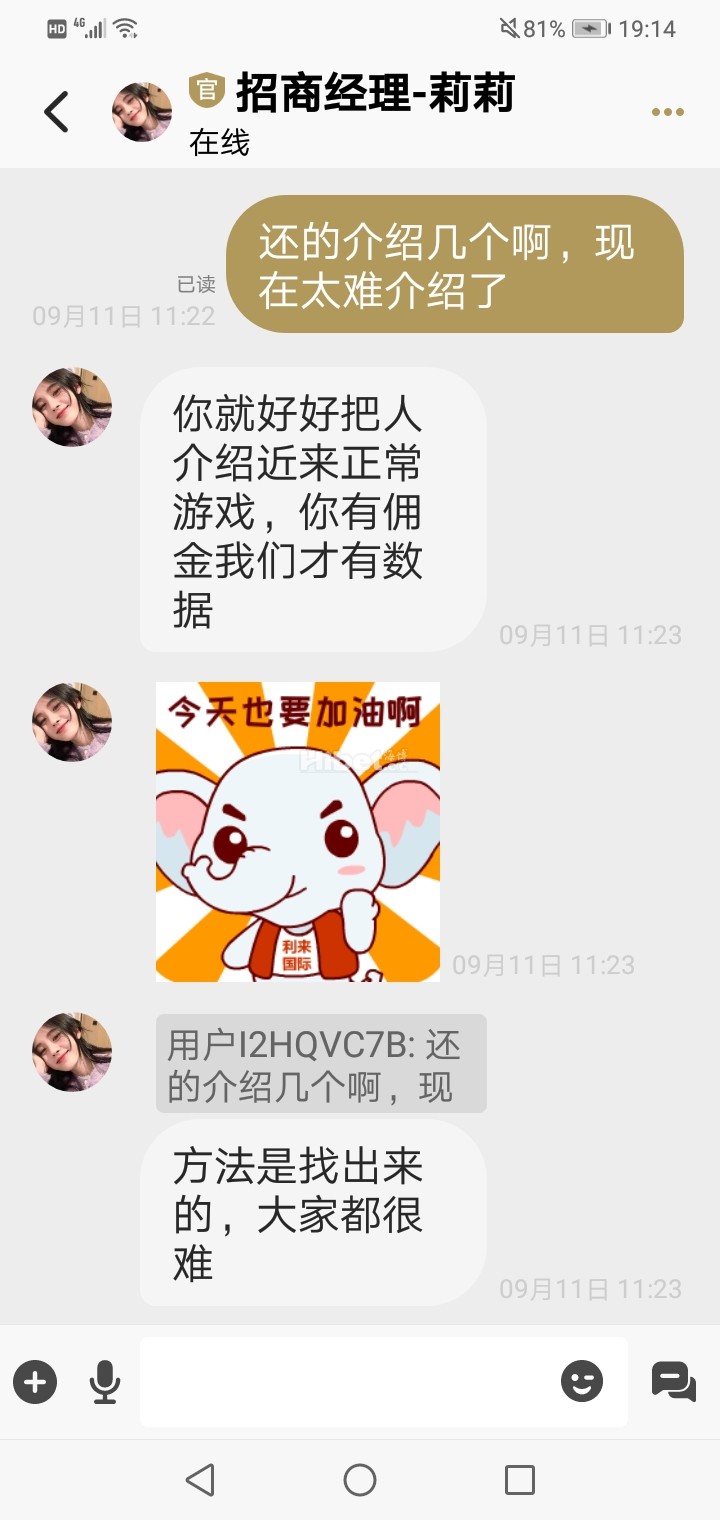
Task: Tap the plus attachment button
Action: tap(35, 1383)
